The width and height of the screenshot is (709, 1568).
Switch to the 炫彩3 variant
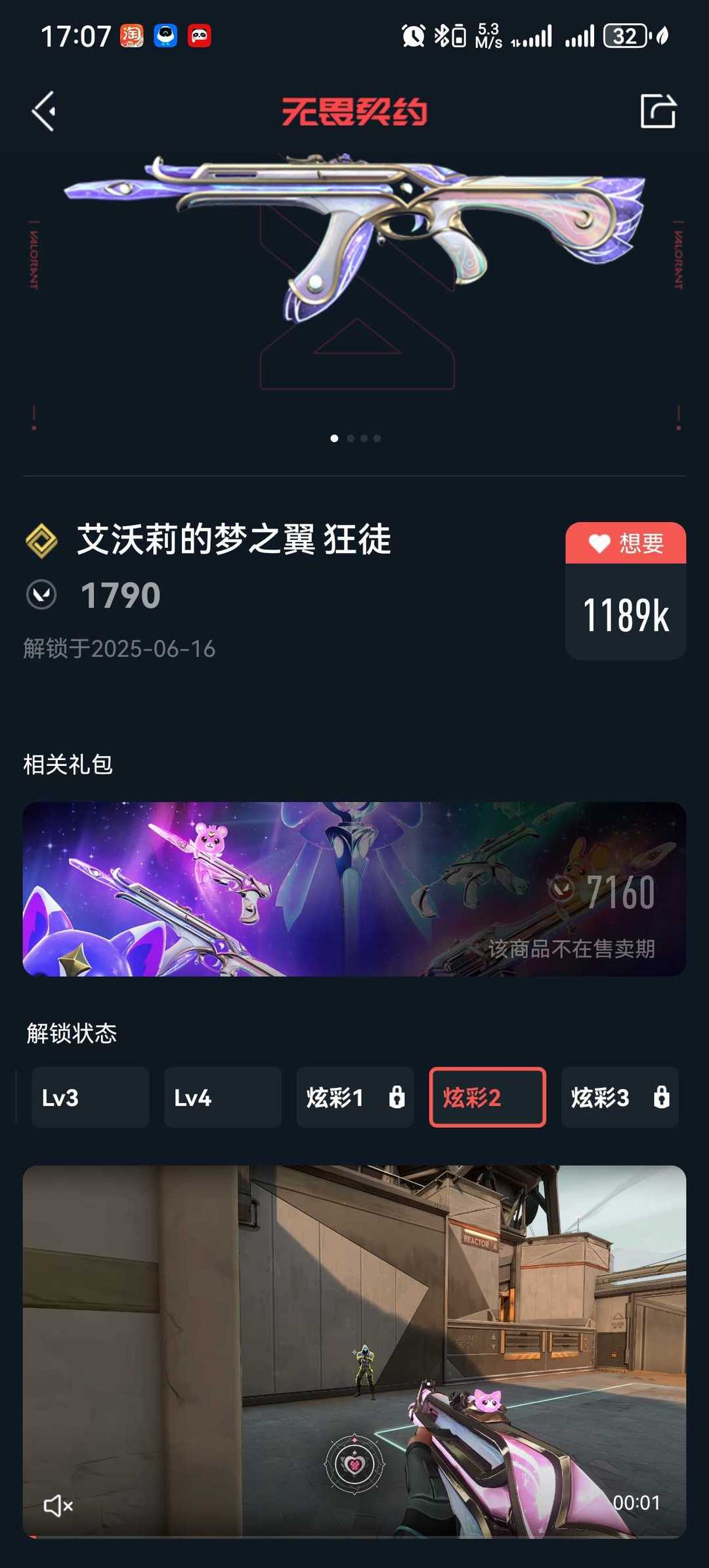click(x=619, y=1098)
